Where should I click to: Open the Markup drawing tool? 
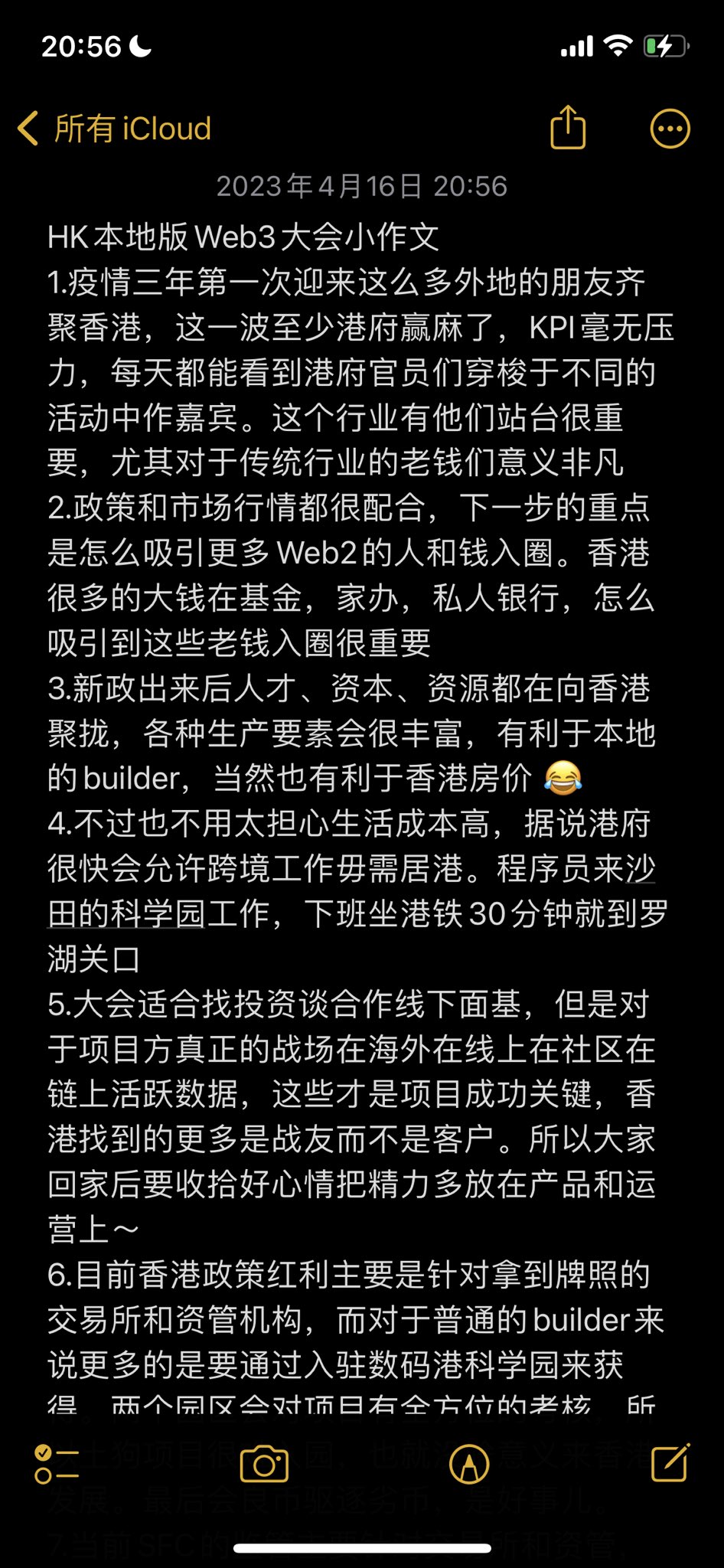tap(470, 1462)
